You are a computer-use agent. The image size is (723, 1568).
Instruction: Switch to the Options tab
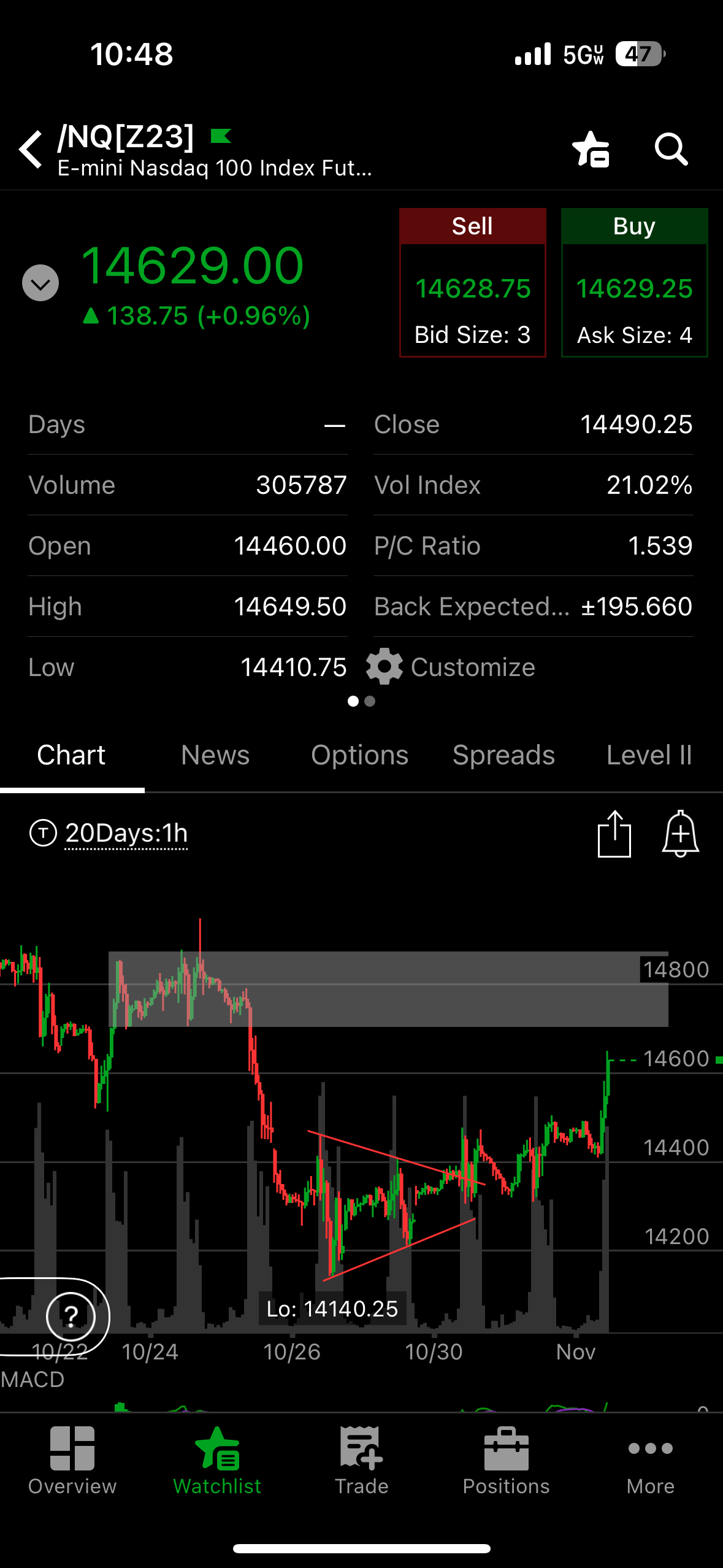coord(359,755)
